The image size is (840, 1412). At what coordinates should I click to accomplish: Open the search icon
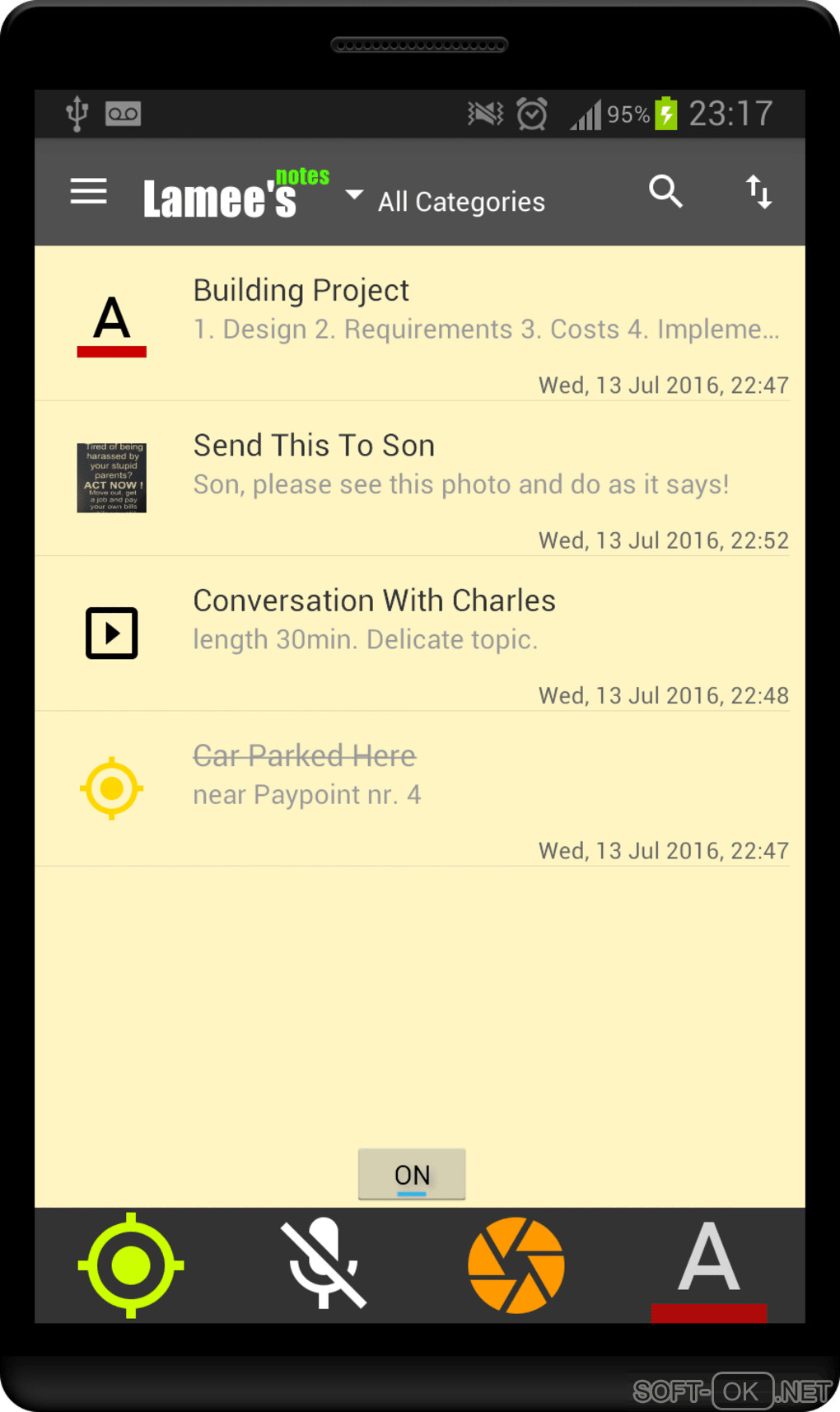pos(665,192)
